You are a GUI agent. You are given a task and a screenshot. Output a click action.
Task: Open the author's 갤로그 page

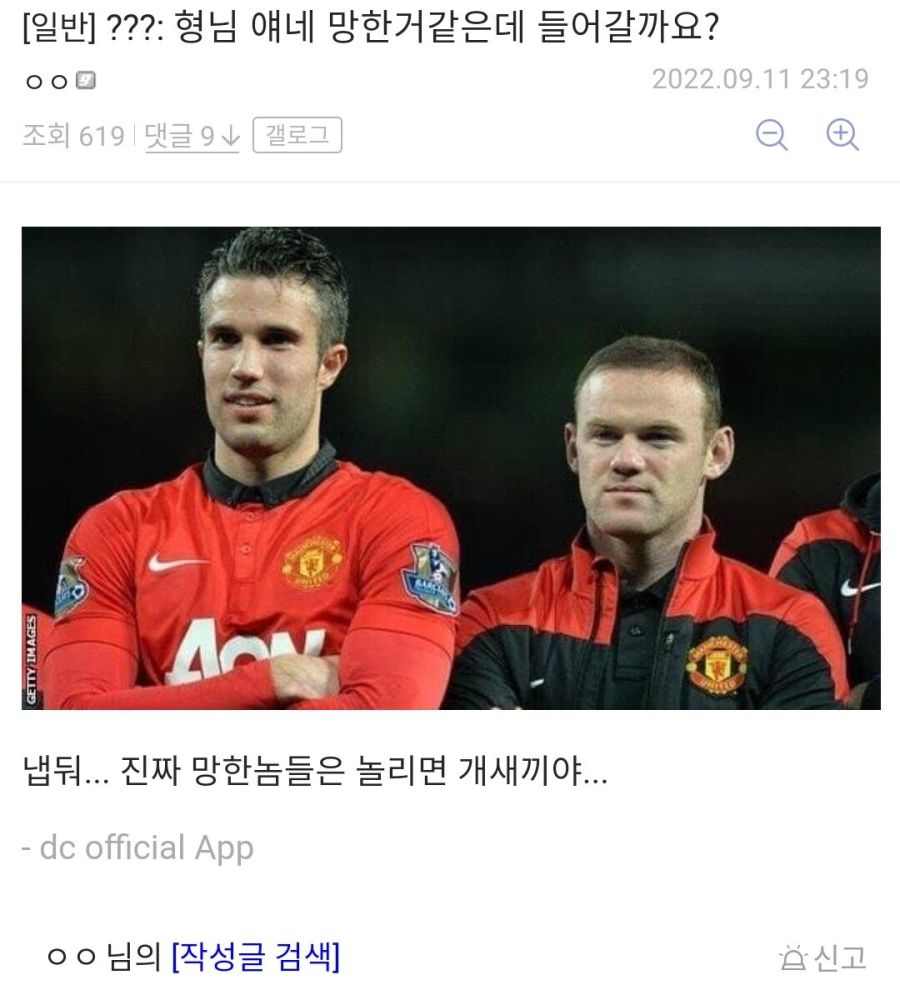tap(297, 136)
